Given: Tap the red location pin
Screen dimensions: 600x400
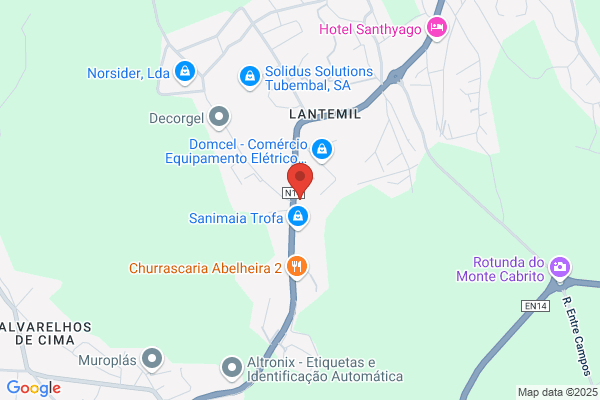Looking at the screenshot, I should pos(300,180).
